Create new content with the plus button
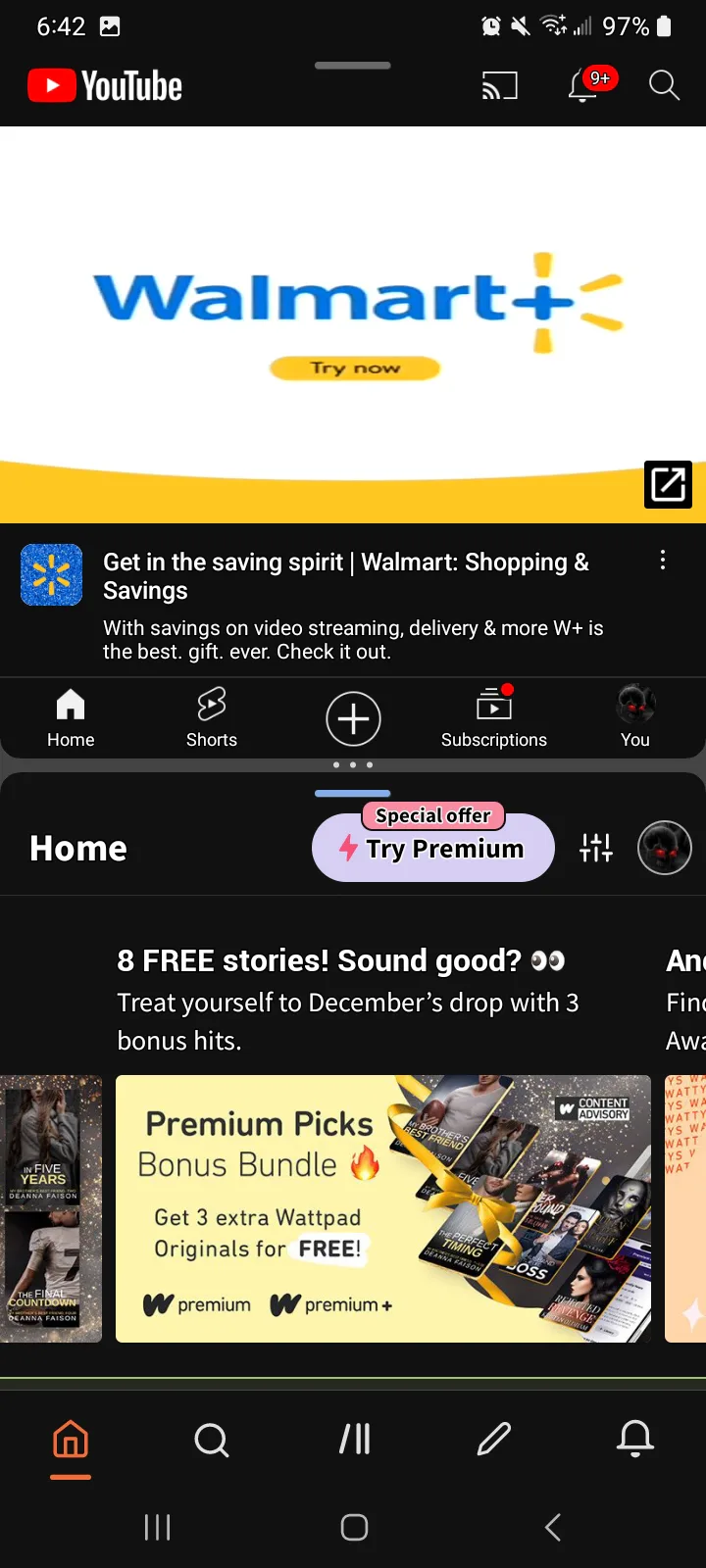The width and height of the screenshot is (706, 1568). coord(353,718)
